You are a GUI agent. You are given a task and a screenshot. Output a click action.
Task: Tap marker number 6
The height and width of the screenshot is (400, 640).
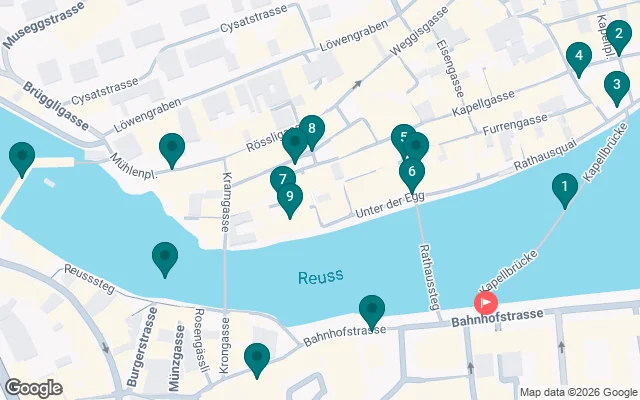pyautogui.click(x=411, y=173)
